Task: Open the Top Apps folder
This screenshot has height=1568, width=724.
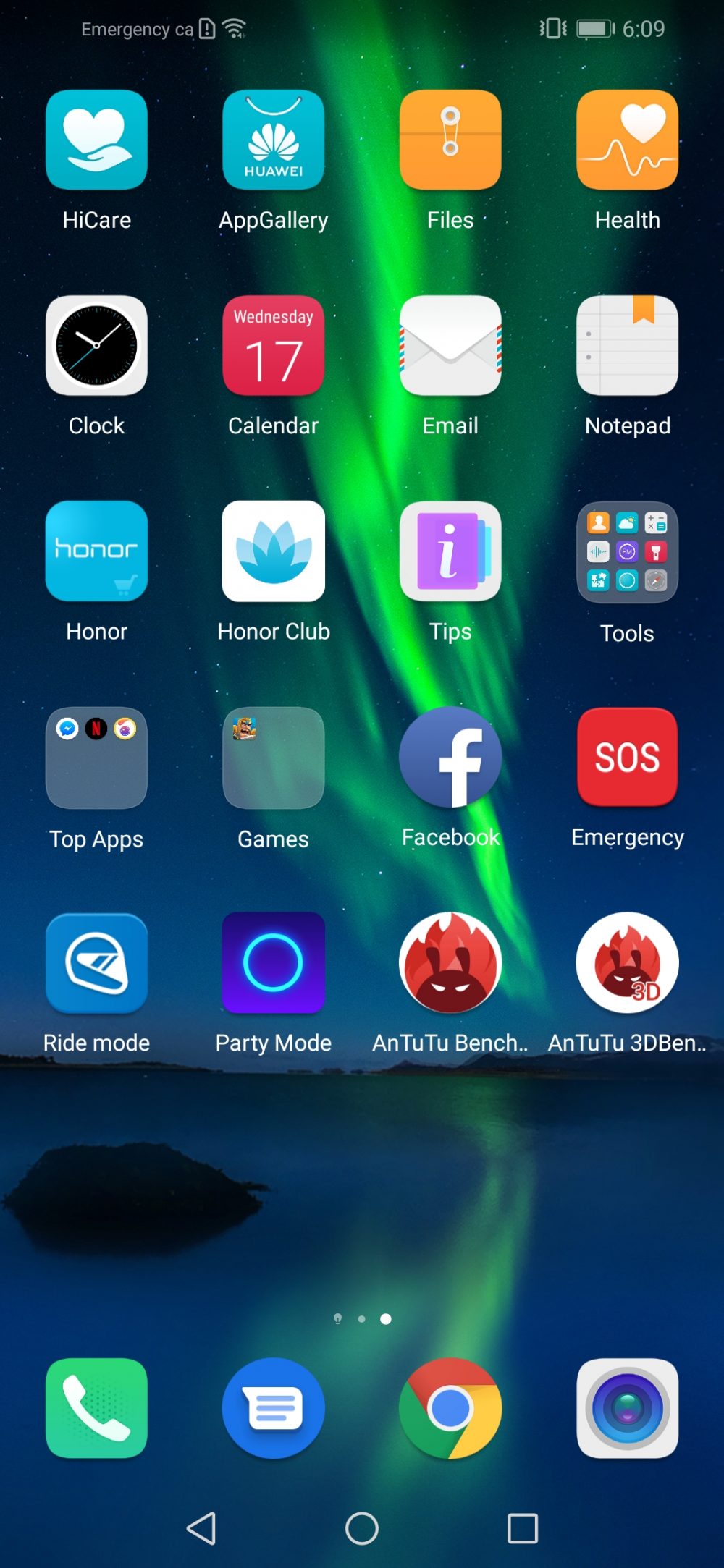Action: pyautogui.click(x=96, y=758)
